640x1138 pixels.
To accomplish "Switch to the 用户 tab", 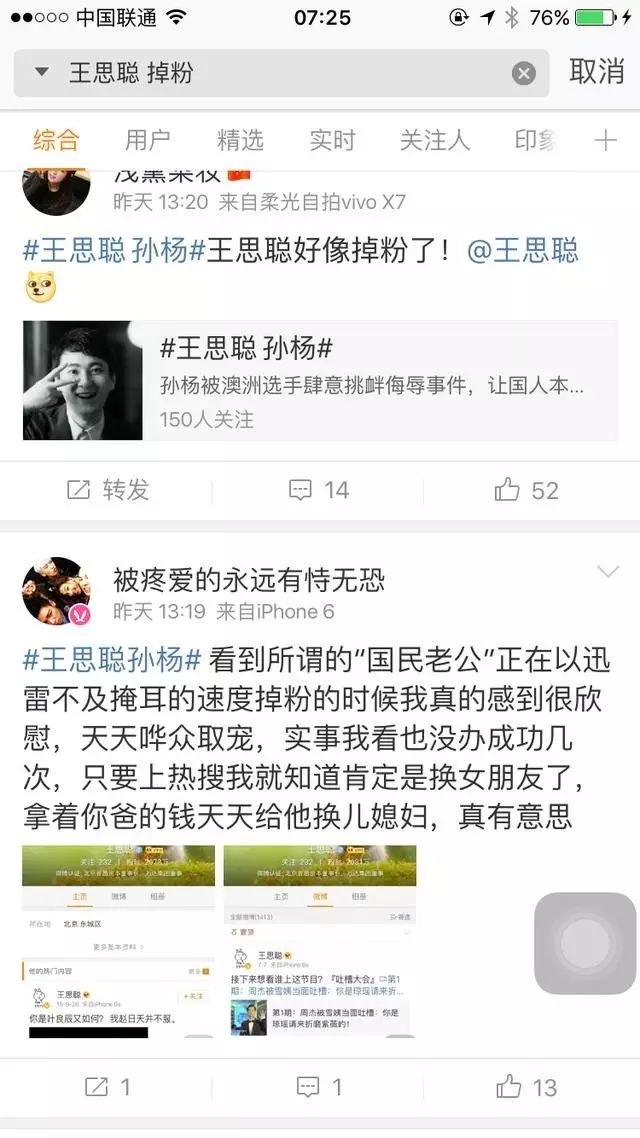I will [147, 141].
